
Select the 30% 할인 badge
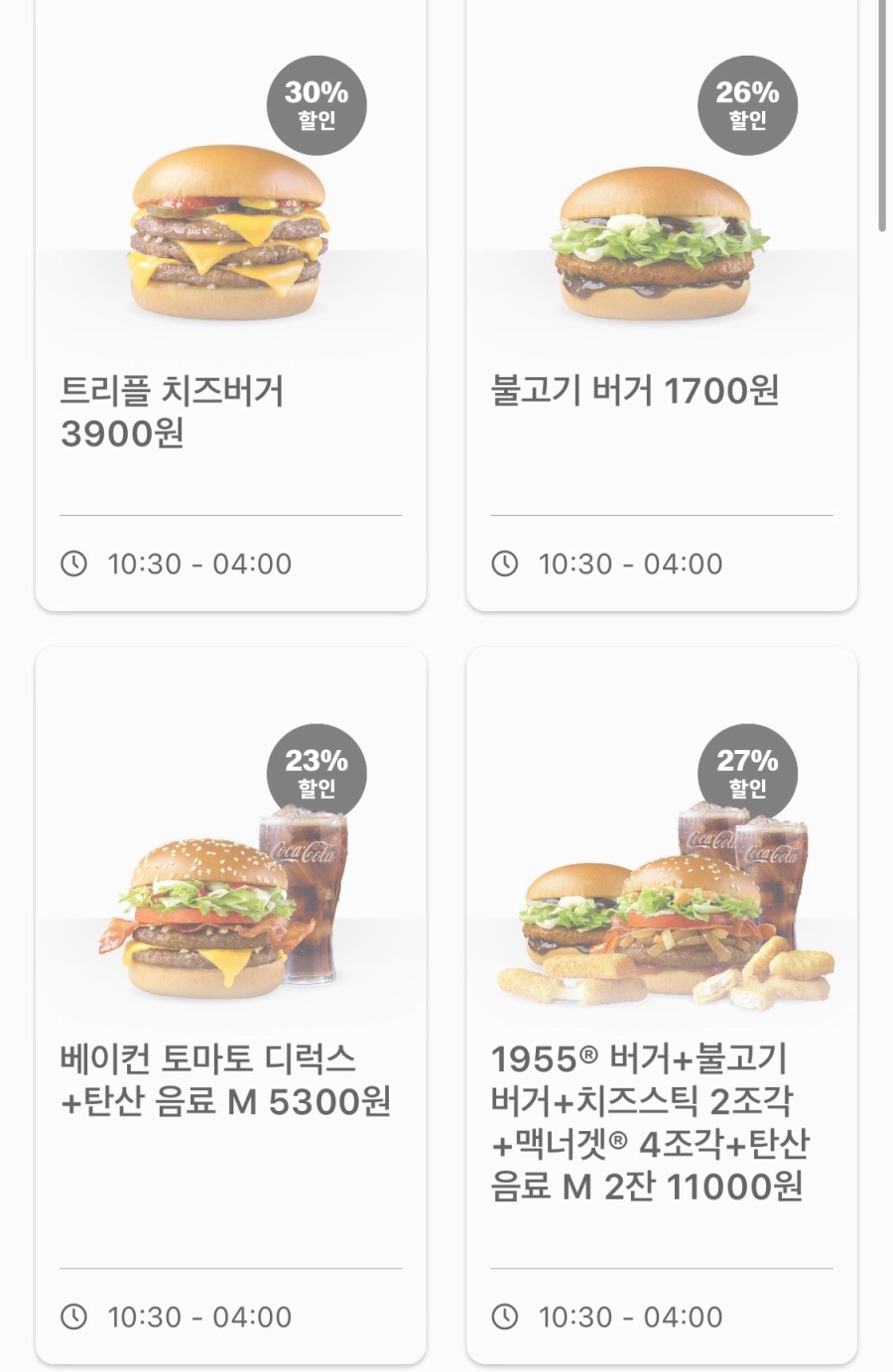pos(316,103)
